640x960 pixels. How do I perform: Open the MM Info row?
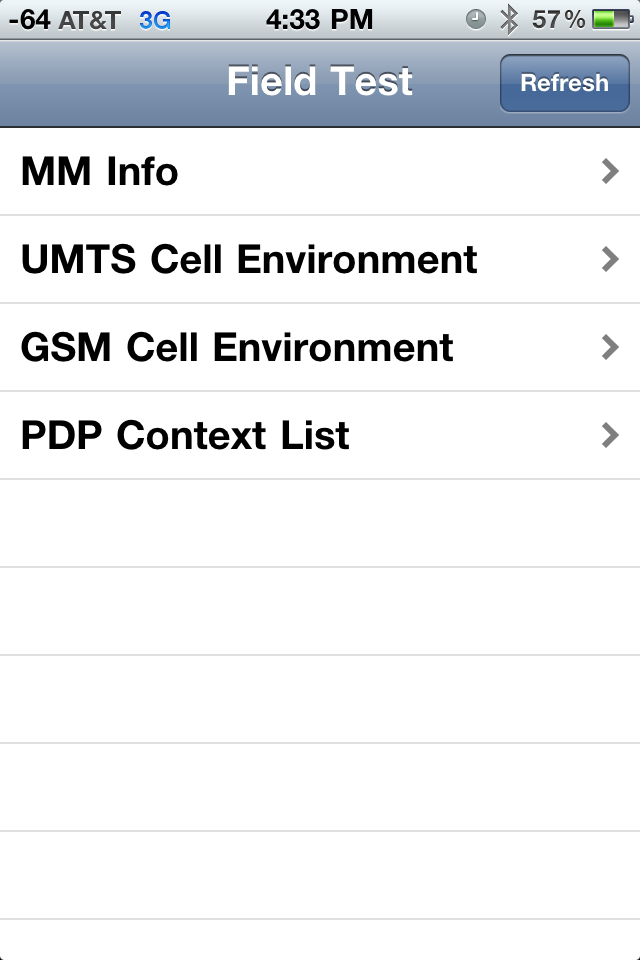click(320, 172)
